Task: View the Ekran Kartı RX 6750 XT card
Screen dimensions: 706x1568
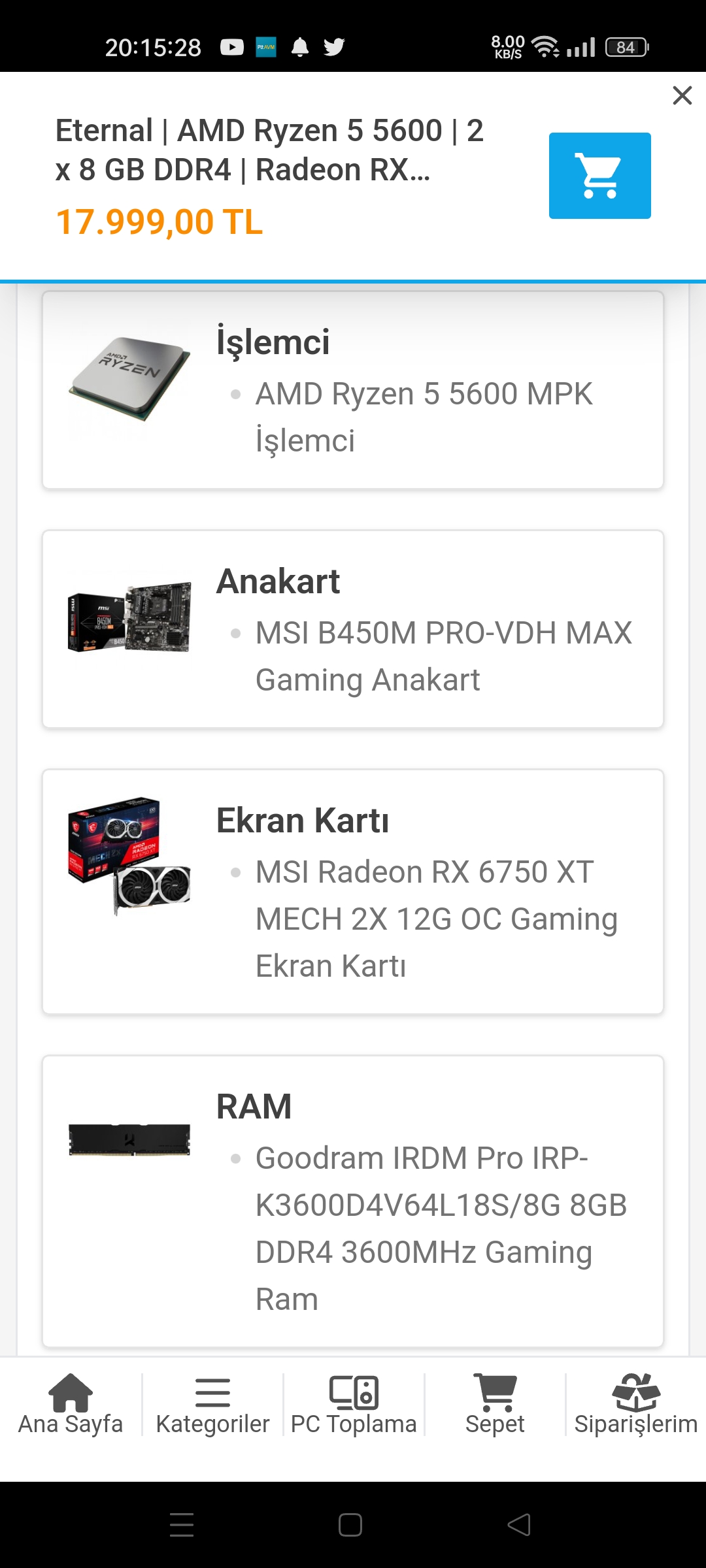Action: pyautogui.click(x=353, y=892)
